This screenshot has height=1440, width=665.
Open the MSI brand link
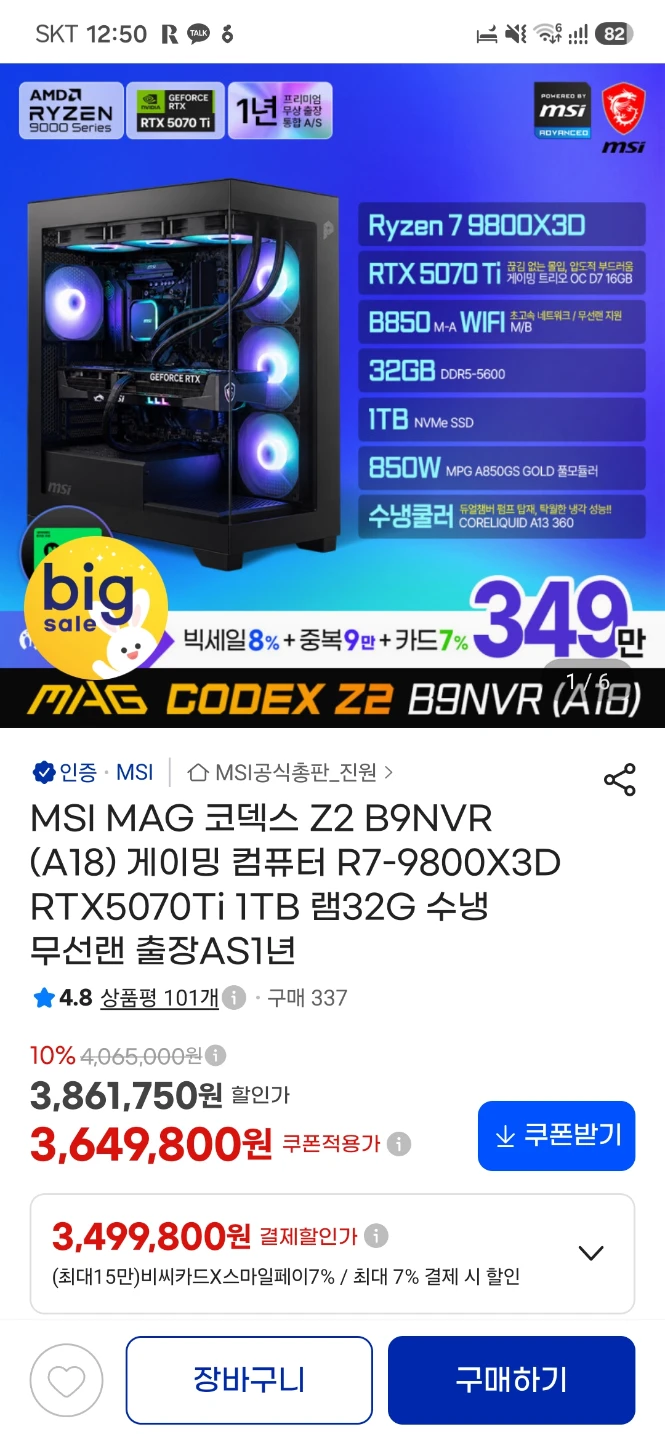coord(135,772)
